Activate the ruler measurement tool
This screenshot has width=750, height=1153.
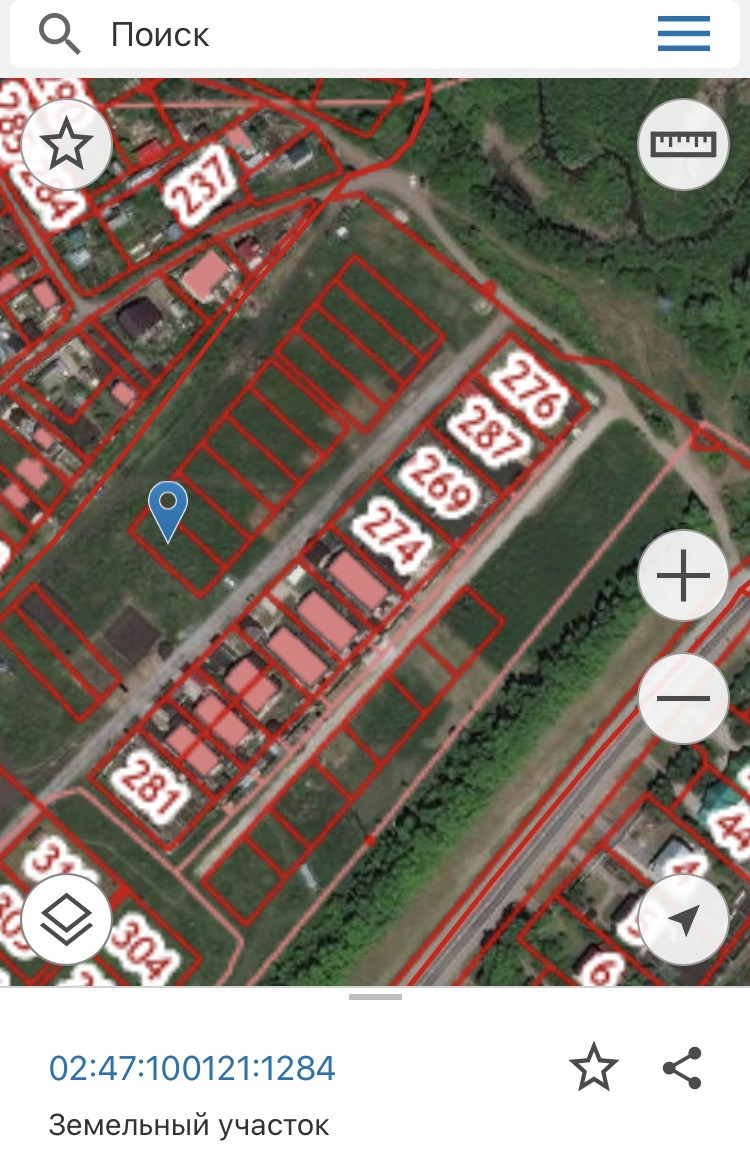point(684,145)
